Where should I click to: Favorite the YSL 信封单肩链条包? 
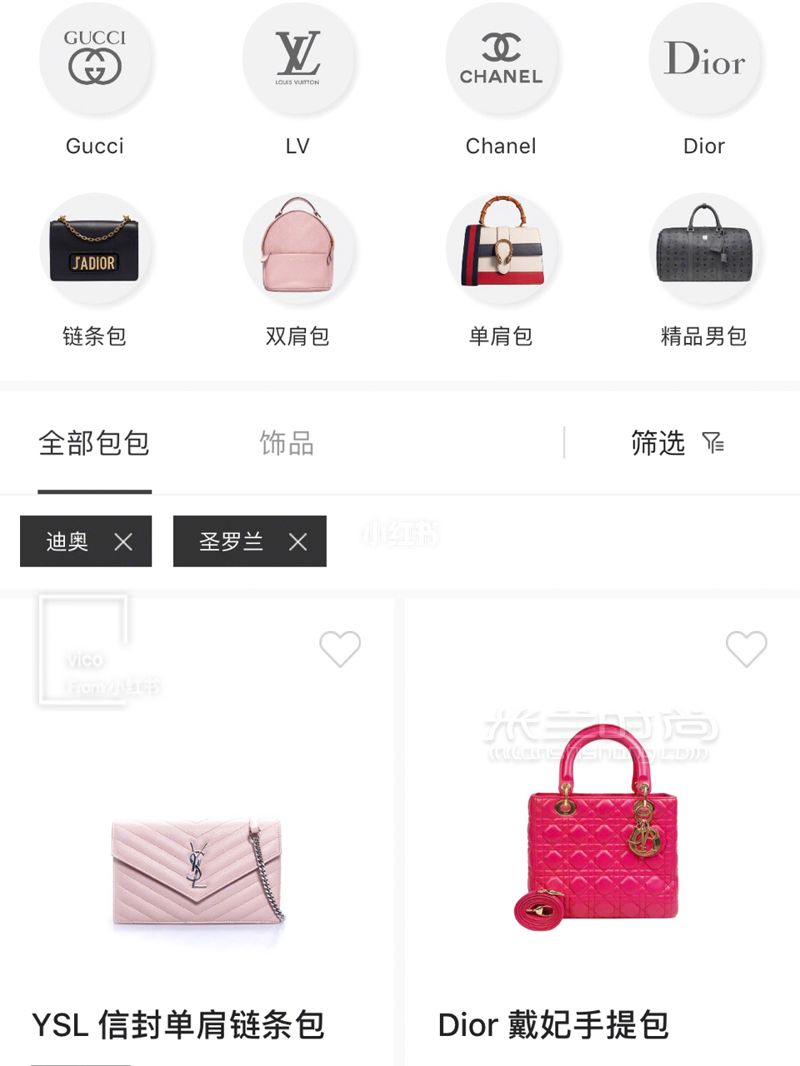[x=340, y=650]
